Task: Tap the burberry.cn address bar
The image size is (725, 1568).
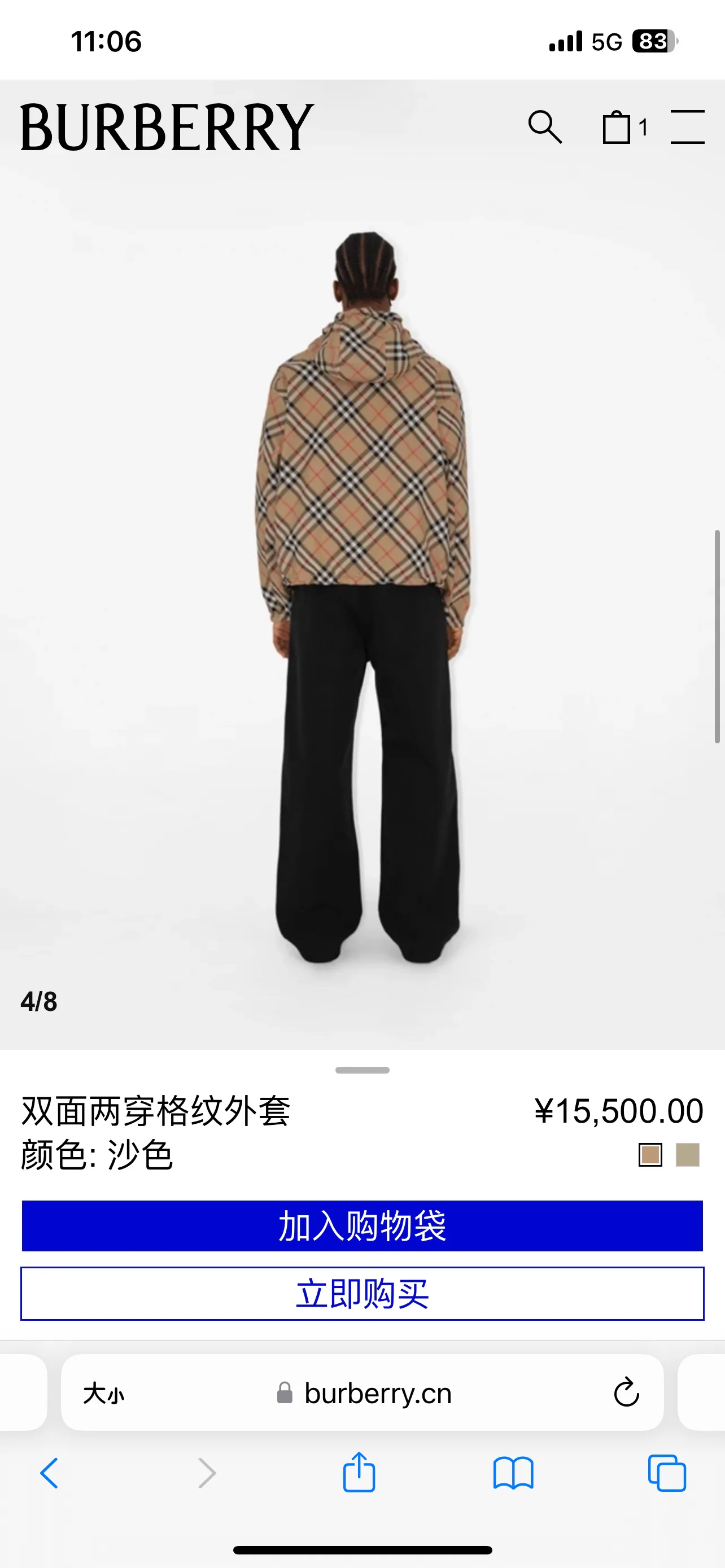Action: point(362,1392)
